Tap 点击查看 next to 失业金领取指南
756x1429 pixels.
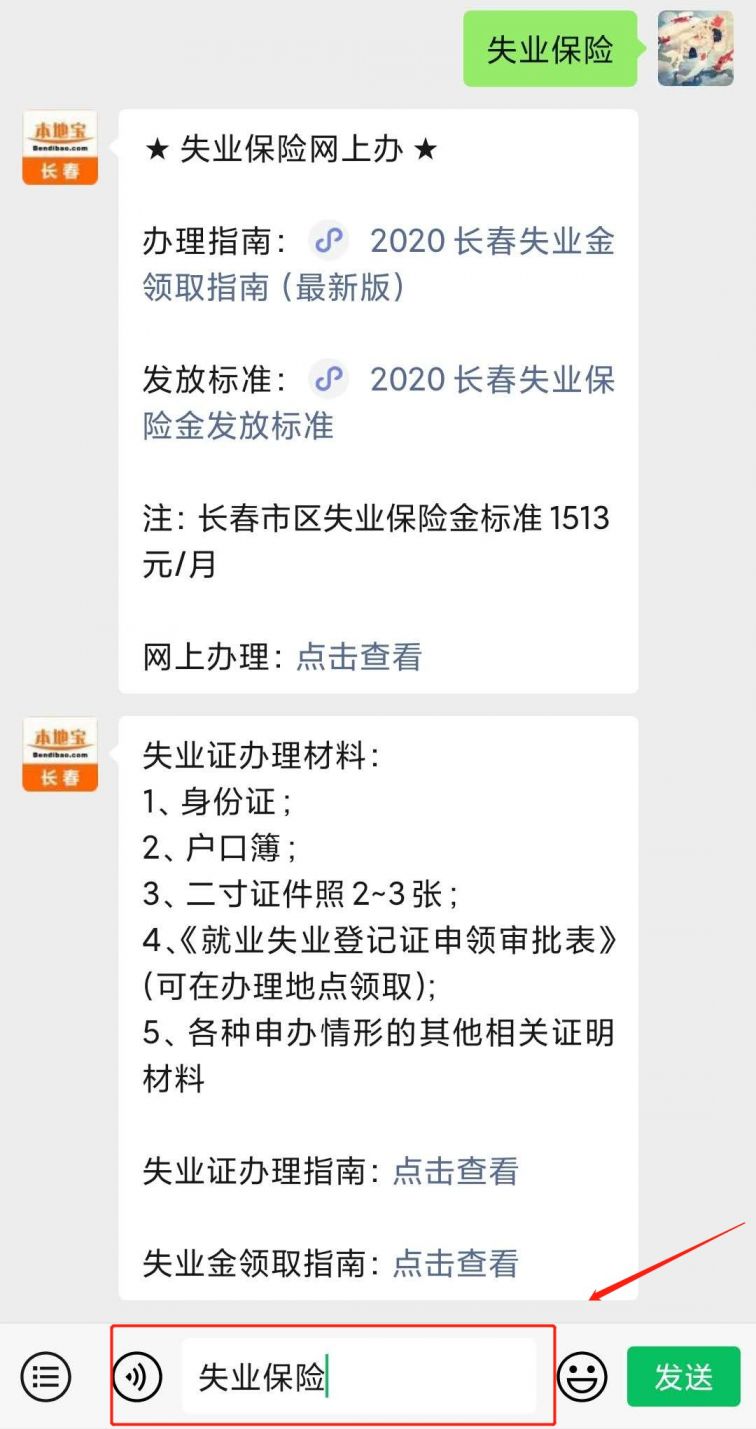pyautogui.click(x=455, y=1263)
